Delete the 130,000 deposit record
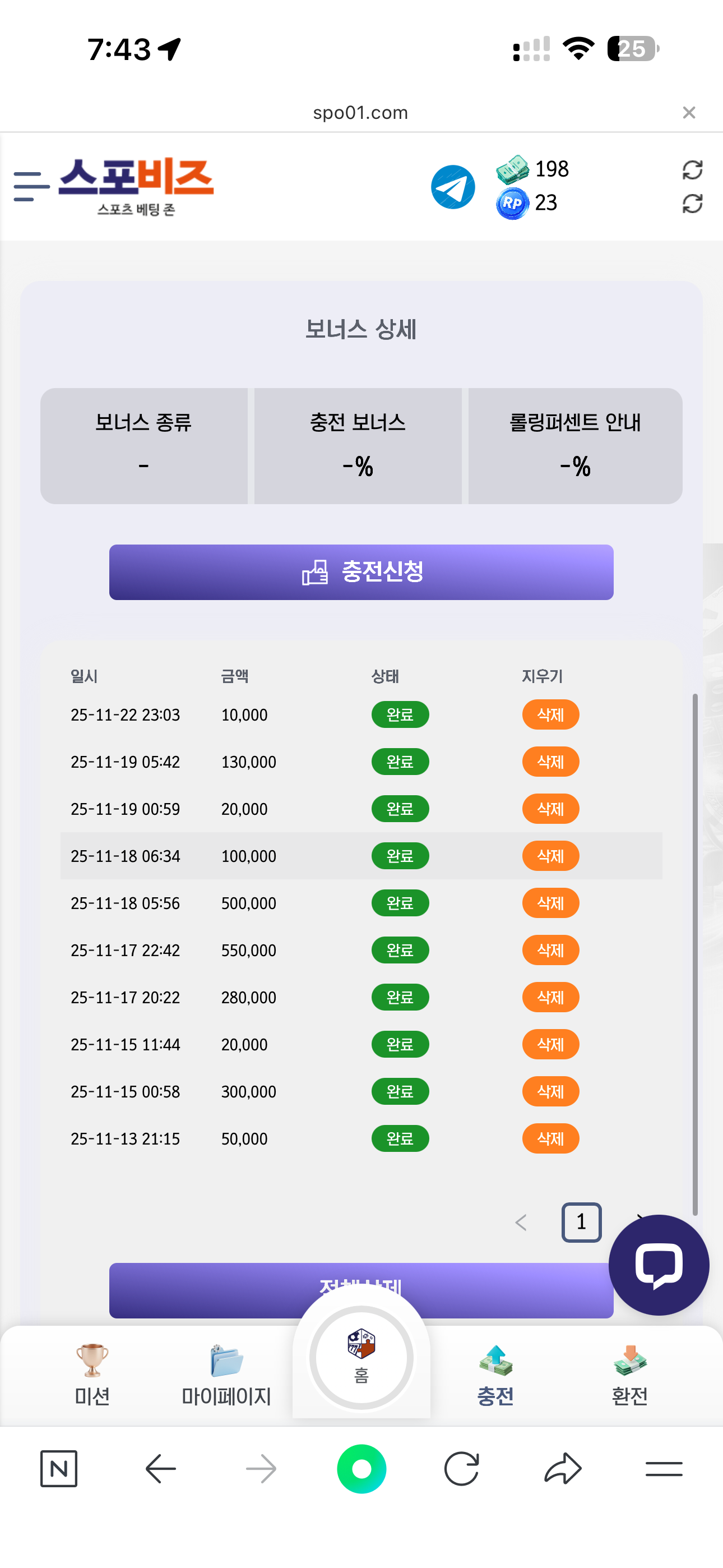Viewport: 723px width, 1568px height. (550, 762)
